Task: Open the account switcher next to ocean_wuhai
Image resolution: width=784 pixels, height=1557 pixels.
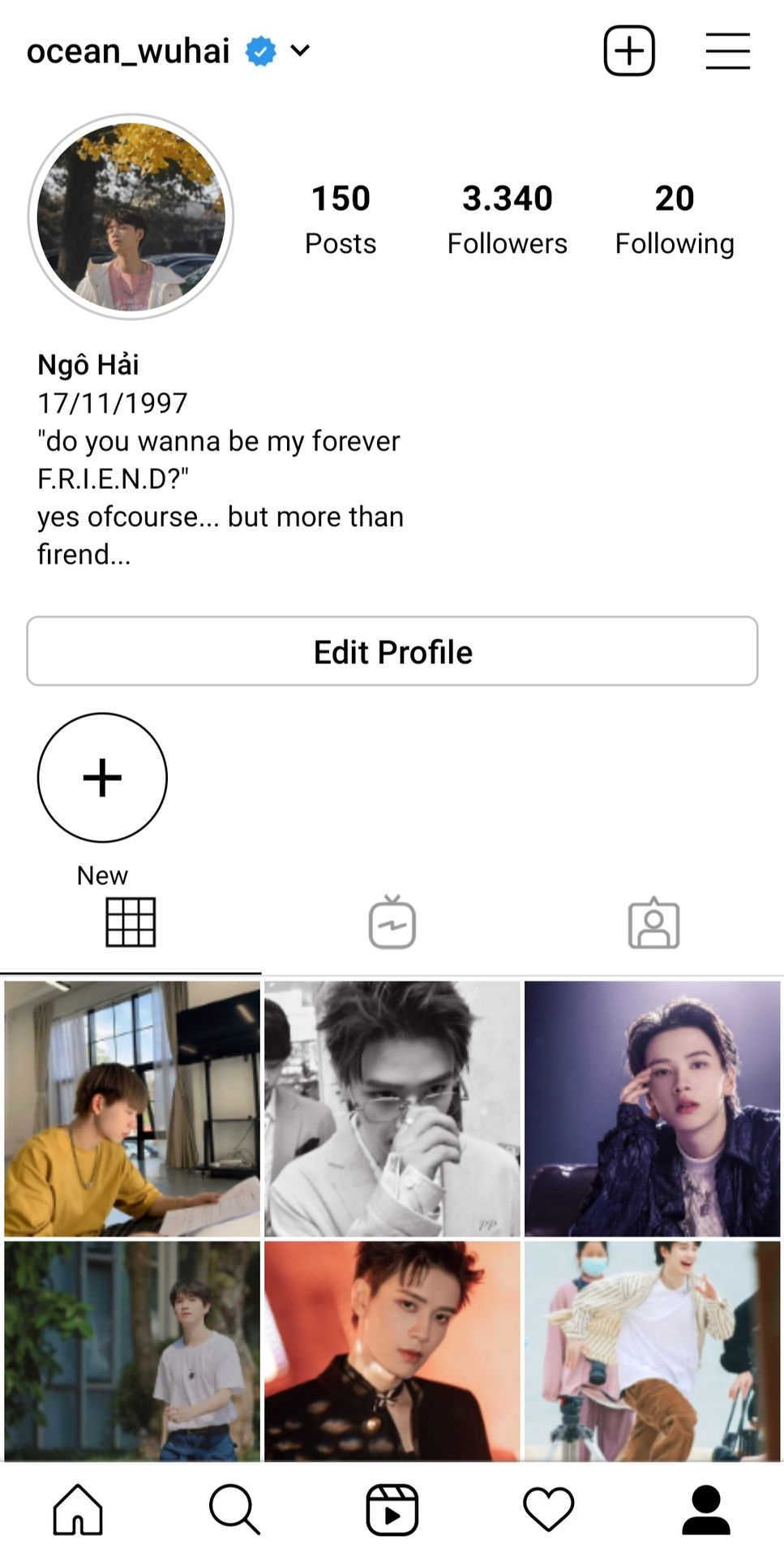Action: 300,50
